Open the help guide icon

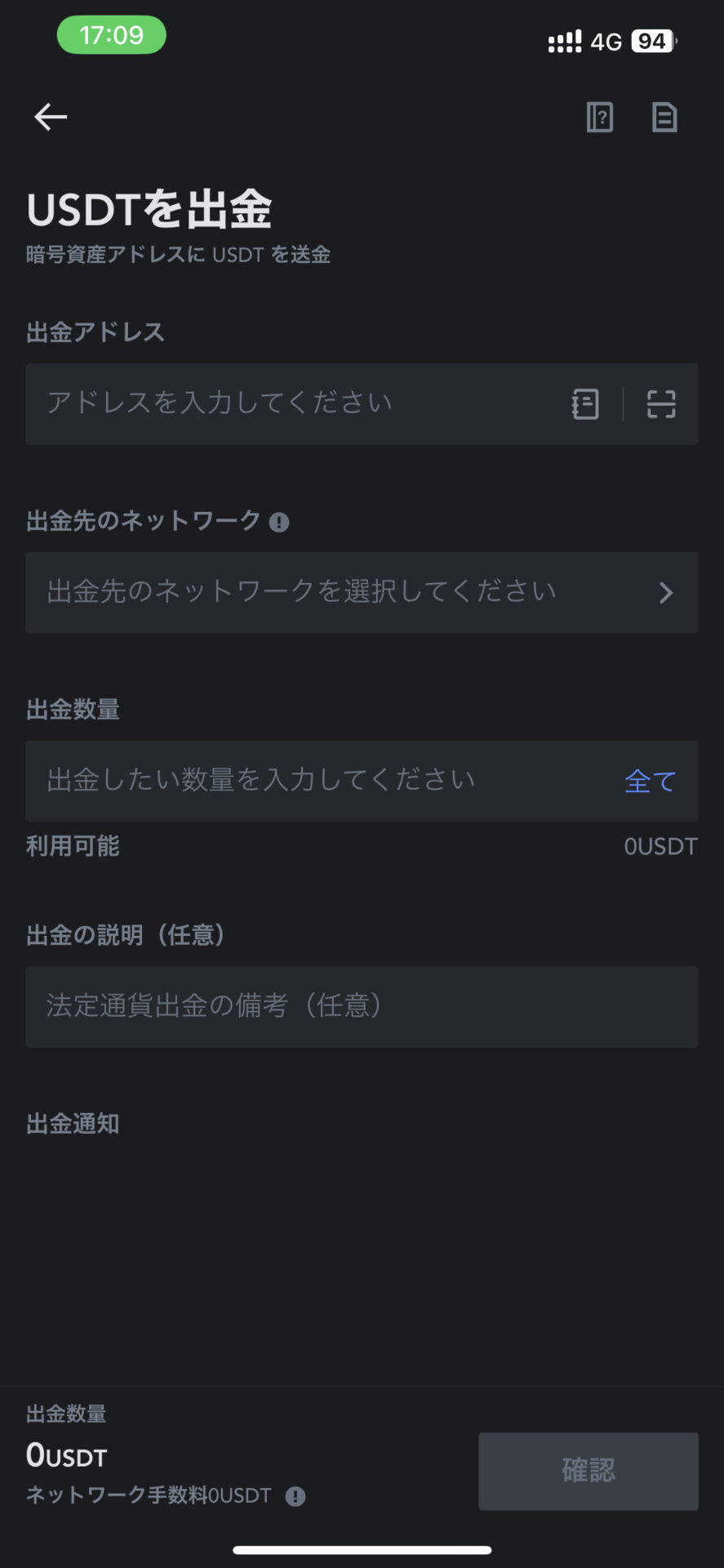pos(600,117)
